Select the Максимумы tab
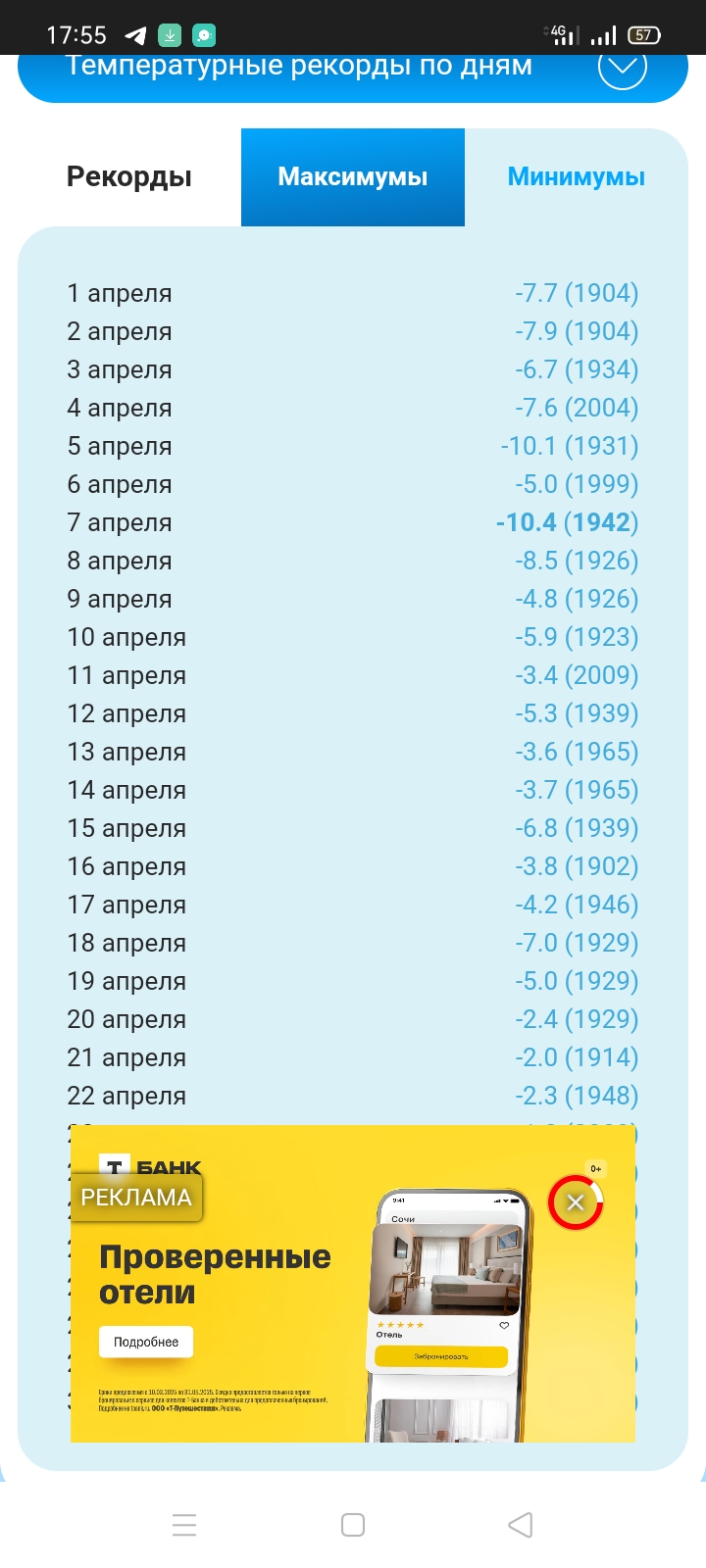Screen dimensions: 706x1568 point(353,177)
